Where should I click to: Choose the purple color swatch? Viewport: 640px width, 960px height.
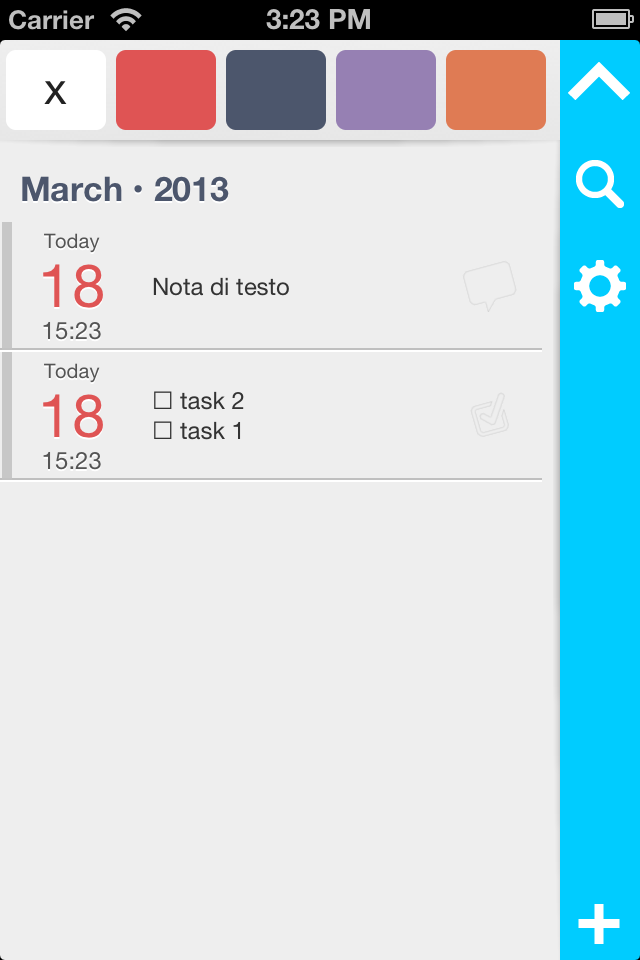386,90
